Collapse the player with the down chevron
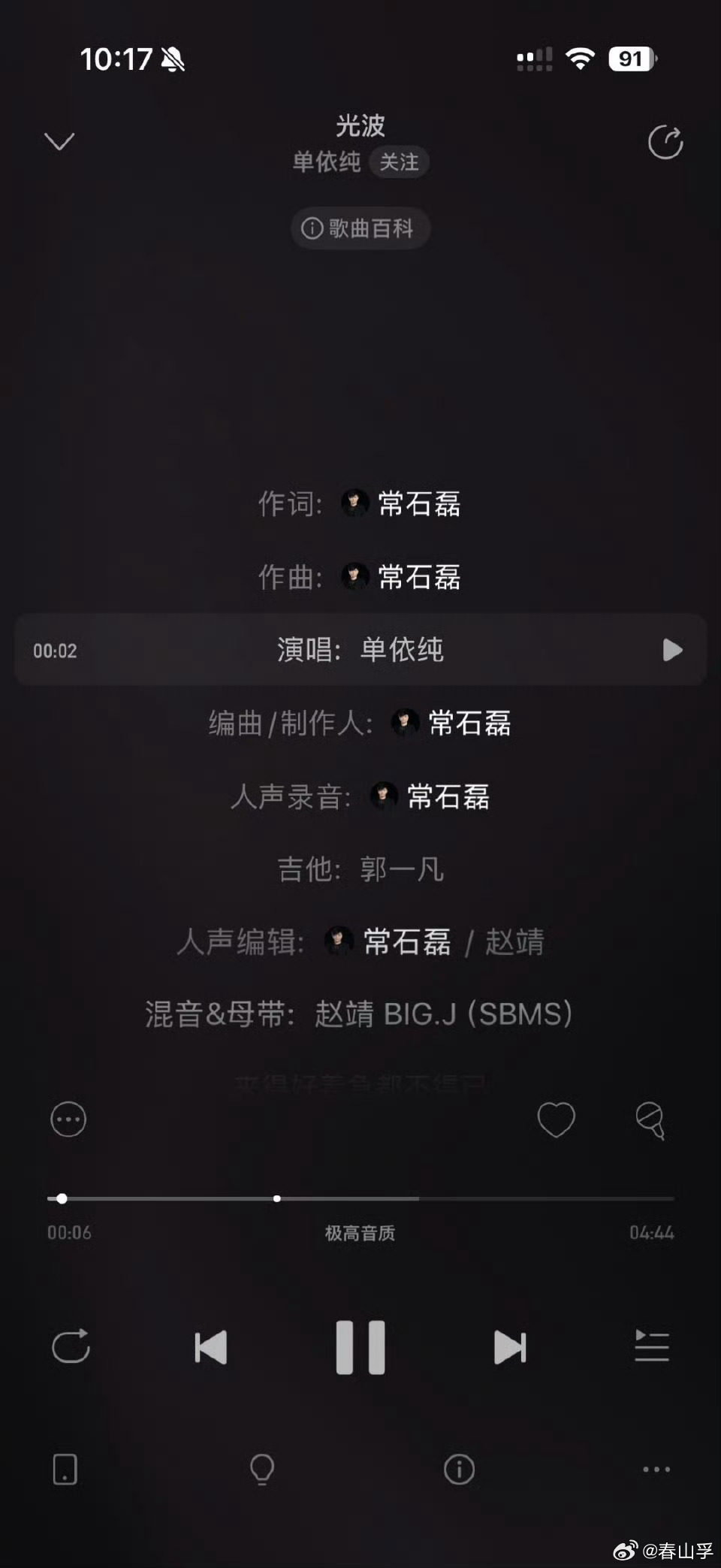This screenshot has height=1568, width=721. pos(59,141)
